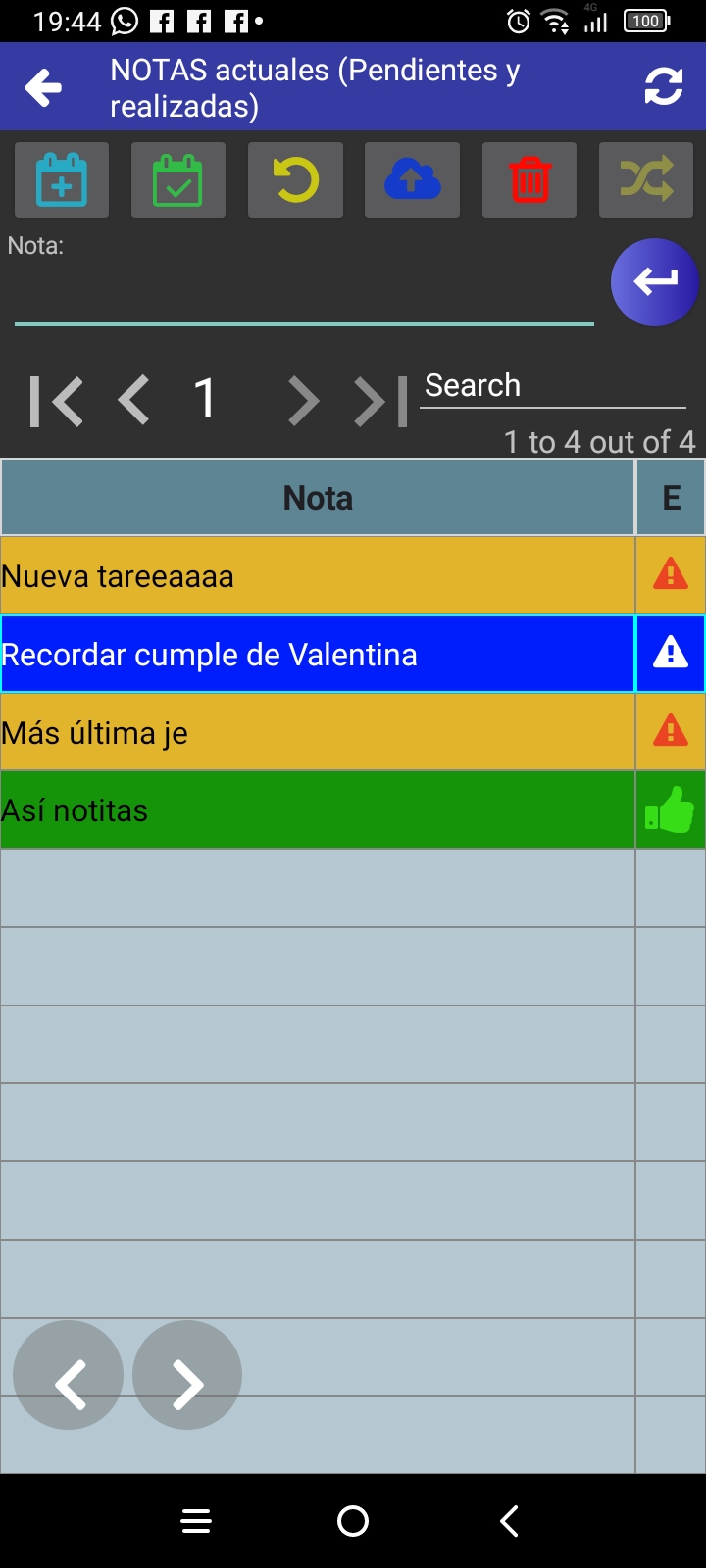Focus the Nota text field
706x1568 pixels.
coord(304,294)
